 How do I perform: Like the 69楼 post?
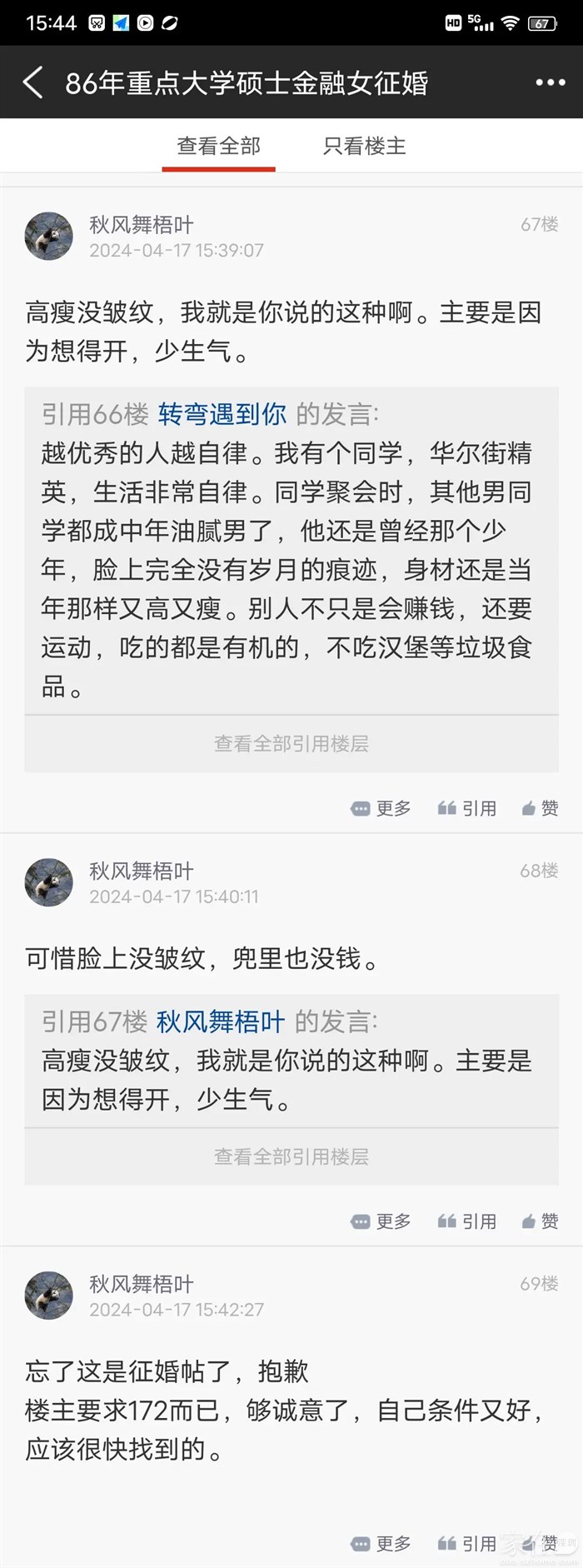coord(540,1544)
